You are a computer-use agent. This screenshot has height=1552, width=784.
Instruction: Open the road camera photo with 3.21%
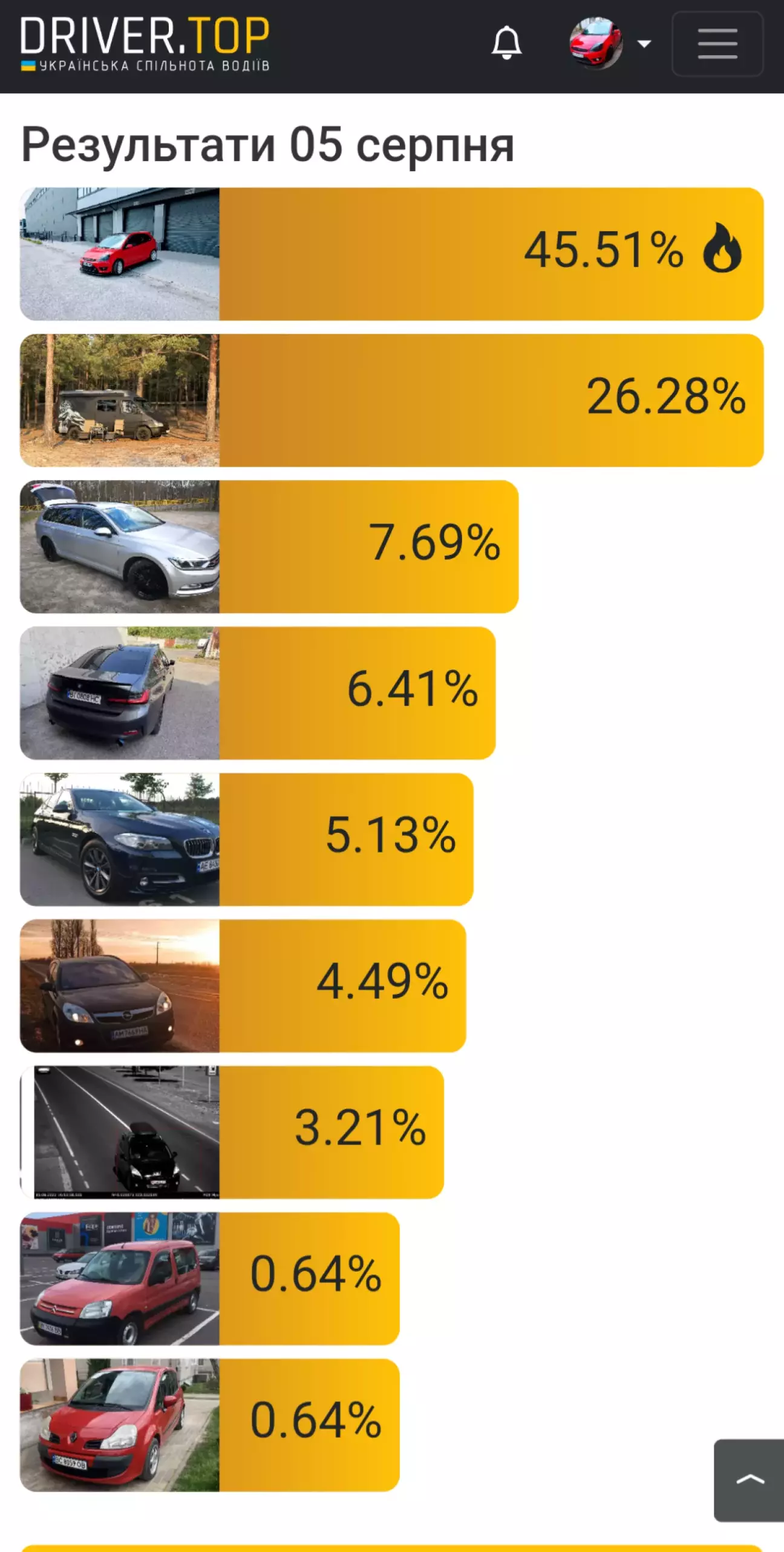click(232, 1132)
